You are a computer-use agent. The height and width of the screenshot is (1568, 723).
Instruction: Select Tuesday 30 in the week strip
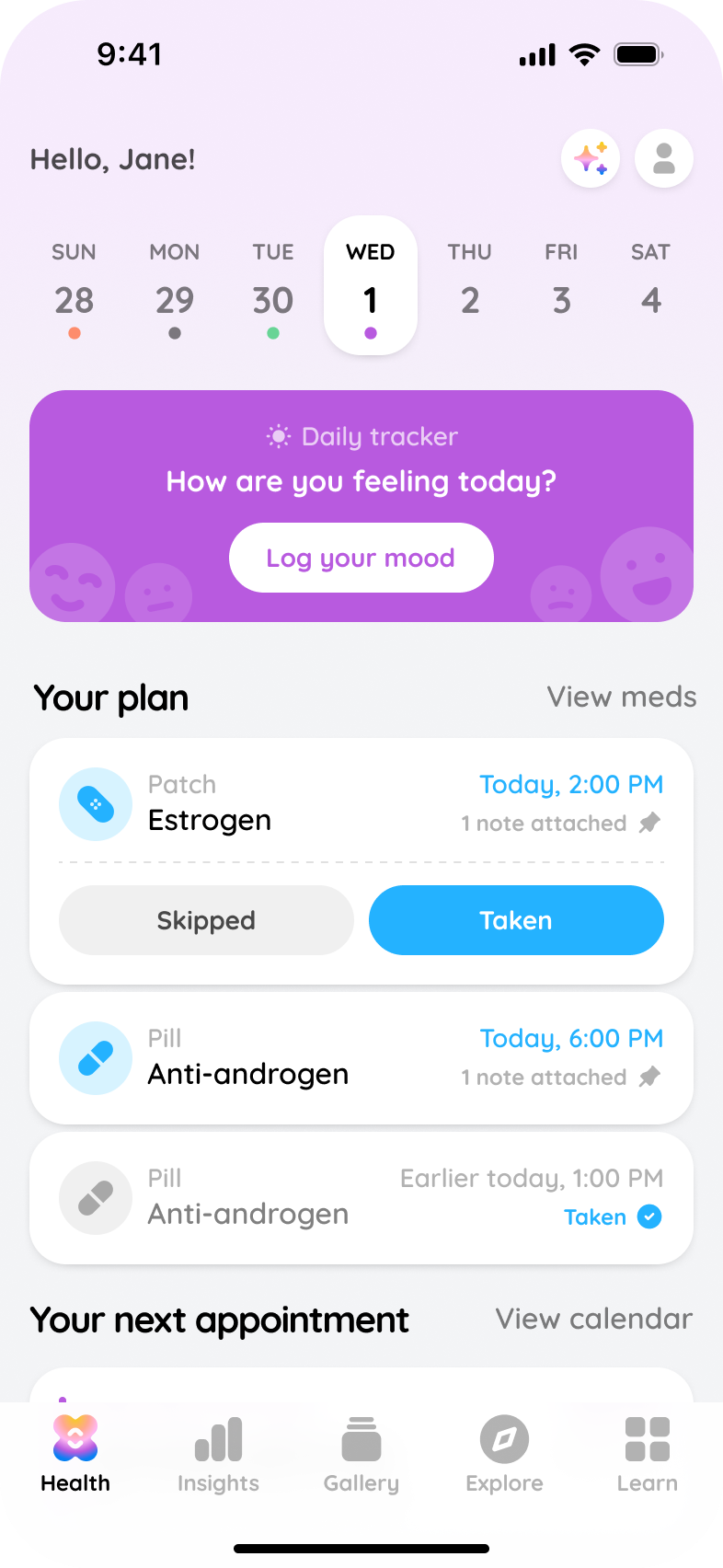coord(273,287)
